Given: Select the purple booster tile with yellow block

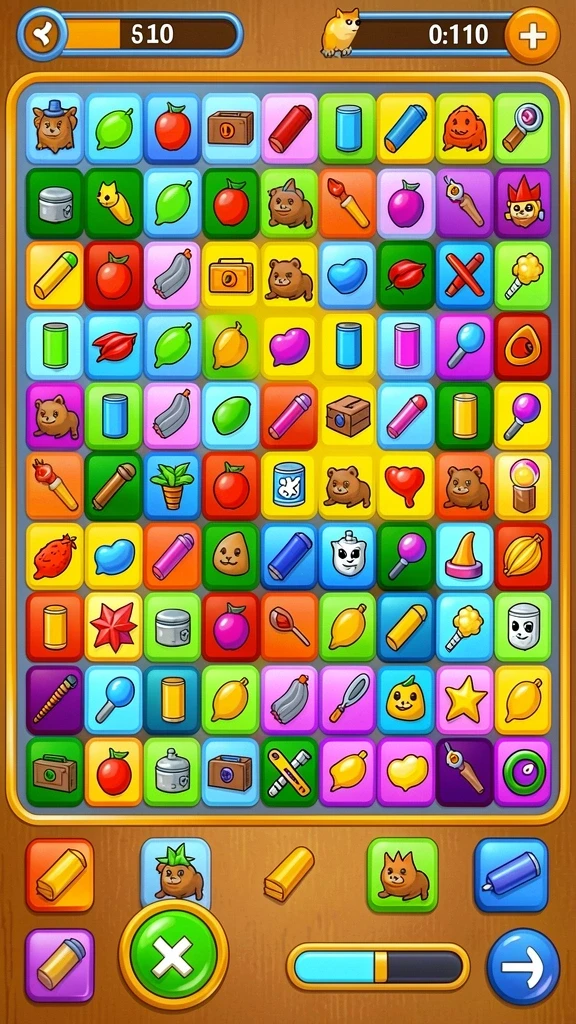Looking at the screenshot, I should tap(60, 965).
